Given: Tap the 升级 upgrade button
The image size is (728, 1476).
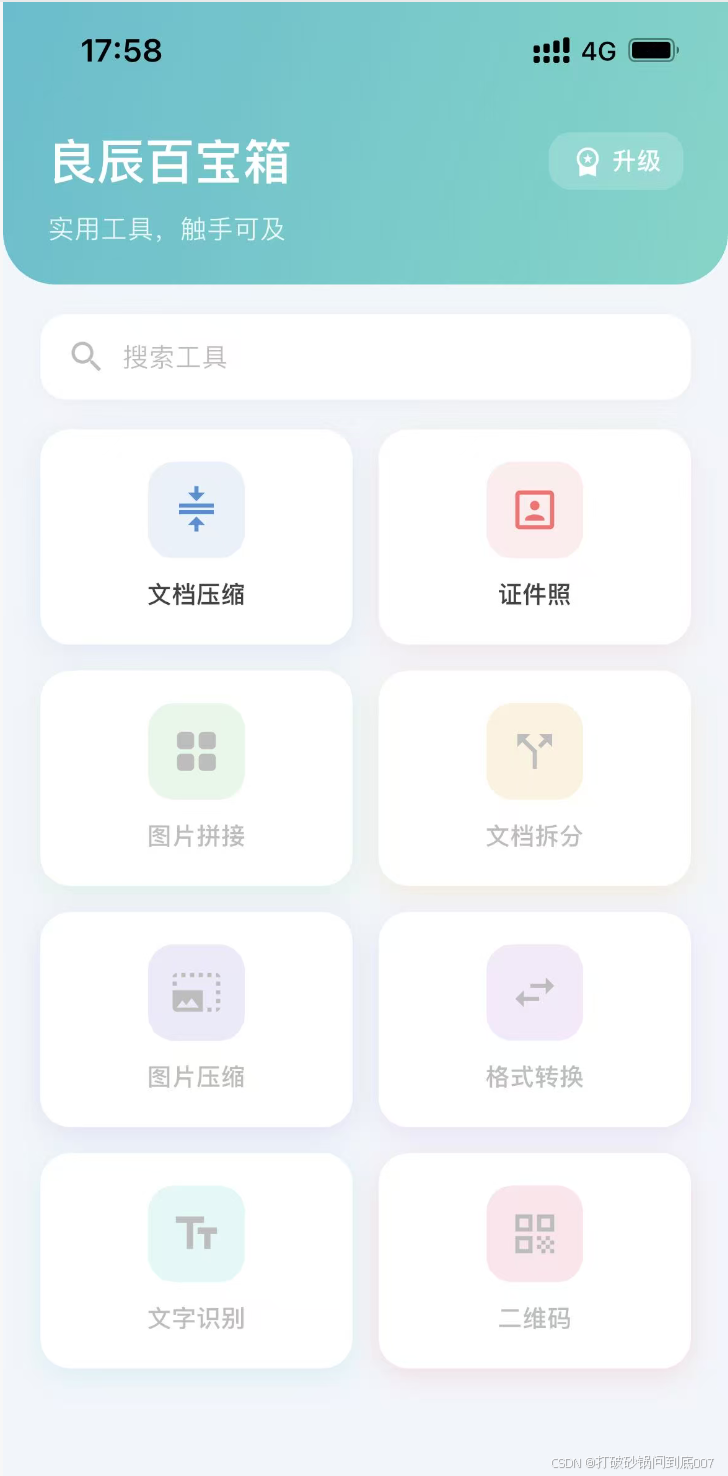Looking at the screenshot, I should [x=616, y=161].
